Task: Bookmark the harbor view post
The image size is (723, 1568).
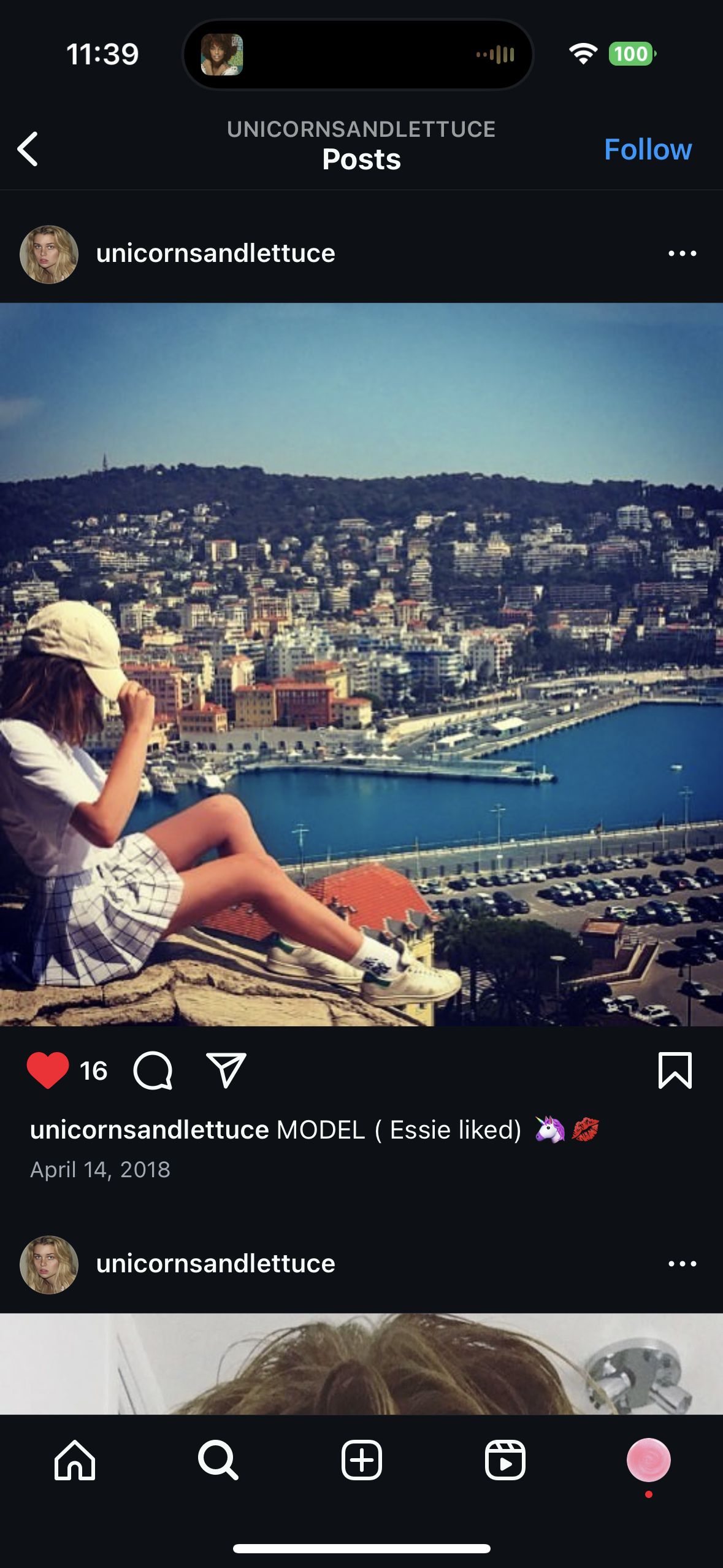Action: 675,1070
